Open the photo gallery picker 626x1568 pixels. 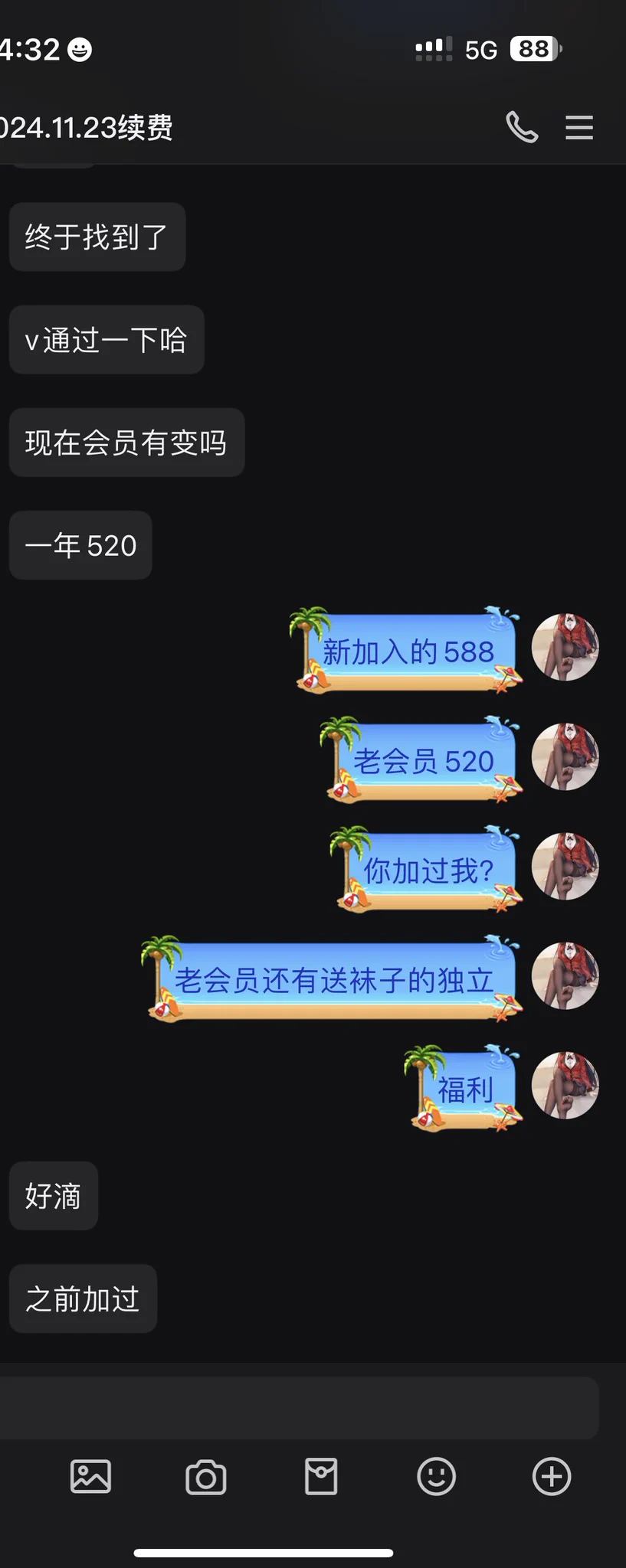(x=90, y=1476)
